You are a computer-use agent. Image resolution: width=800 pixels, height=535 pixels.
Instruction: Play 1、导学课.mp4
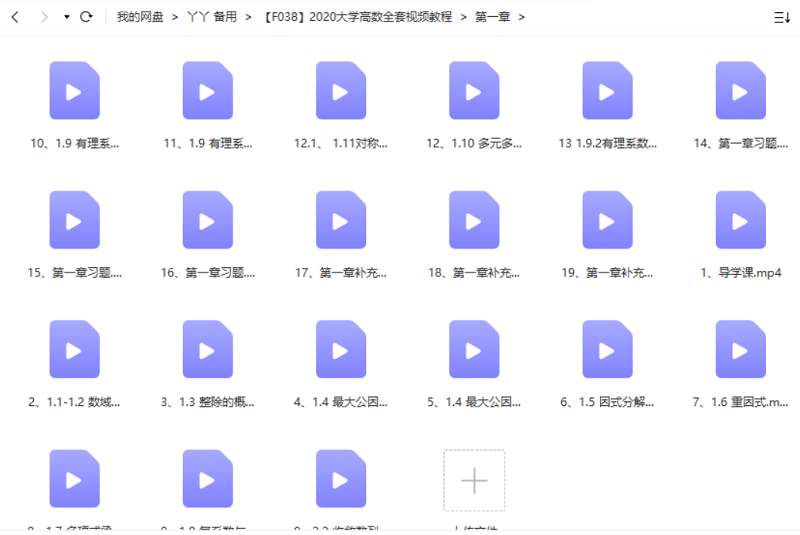tap(740, 221)
